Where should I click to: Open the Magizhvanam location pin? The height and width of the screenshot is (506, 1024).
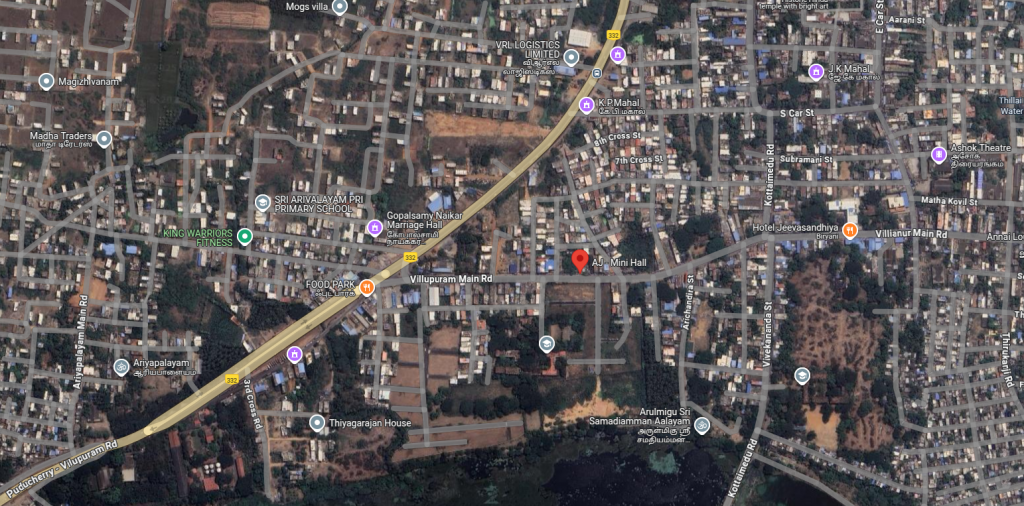pyautogui.click(x=46, y=81)
